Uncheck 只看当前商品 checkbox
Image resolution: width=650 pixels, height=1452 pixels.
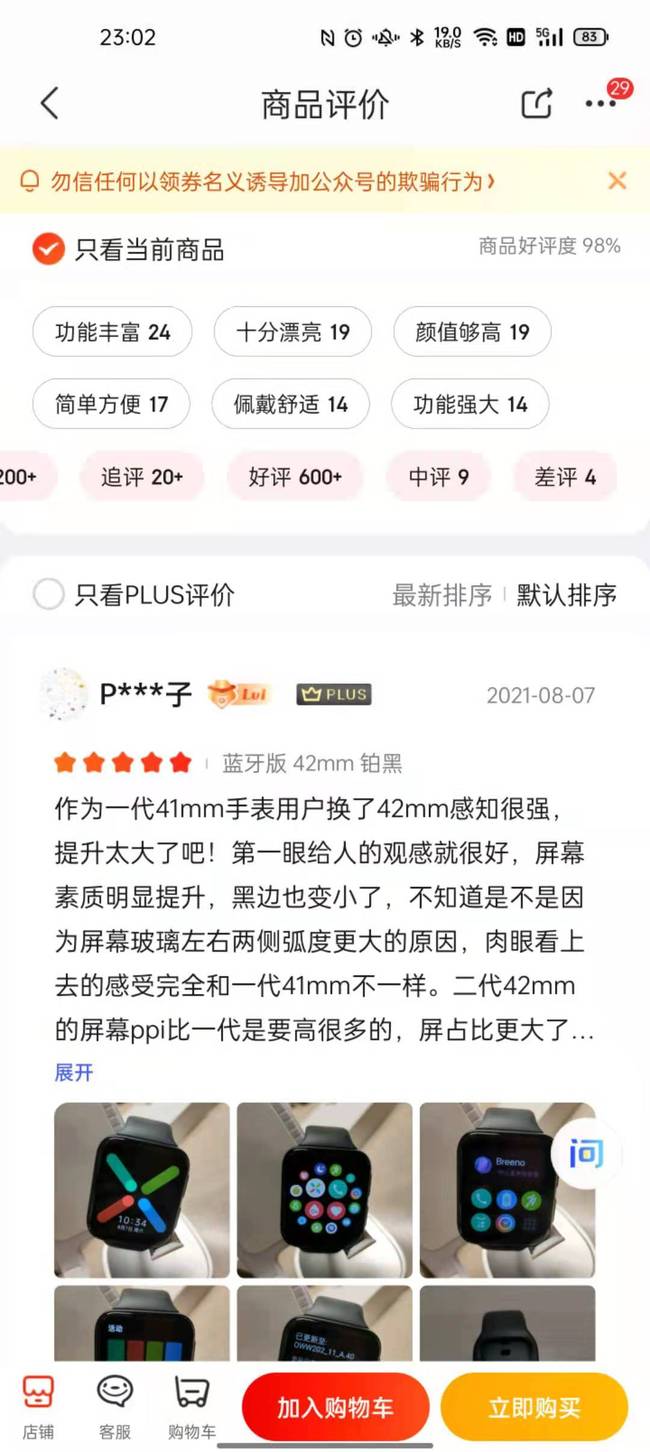(48, 249)
